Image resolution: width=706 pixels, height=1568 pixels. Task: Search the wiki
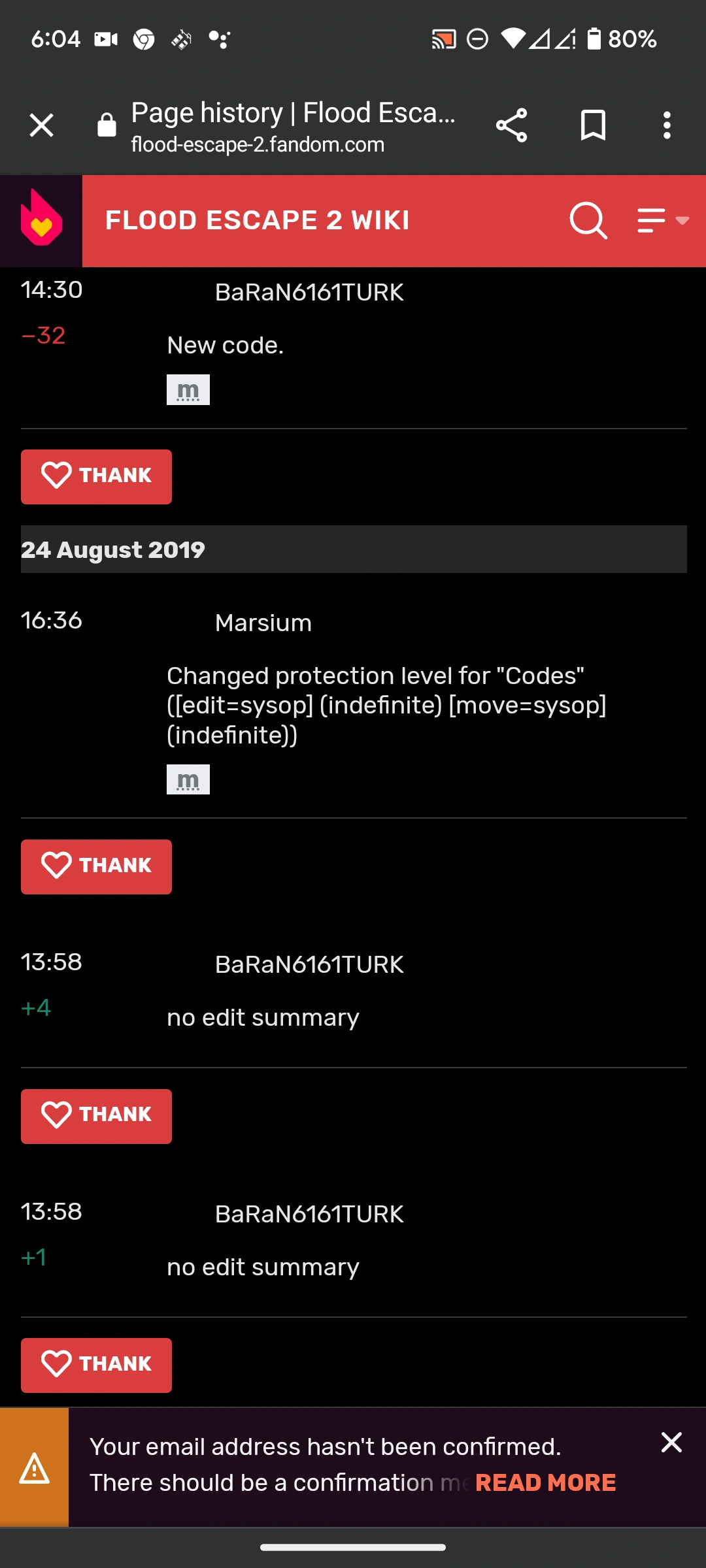[588, 221]
